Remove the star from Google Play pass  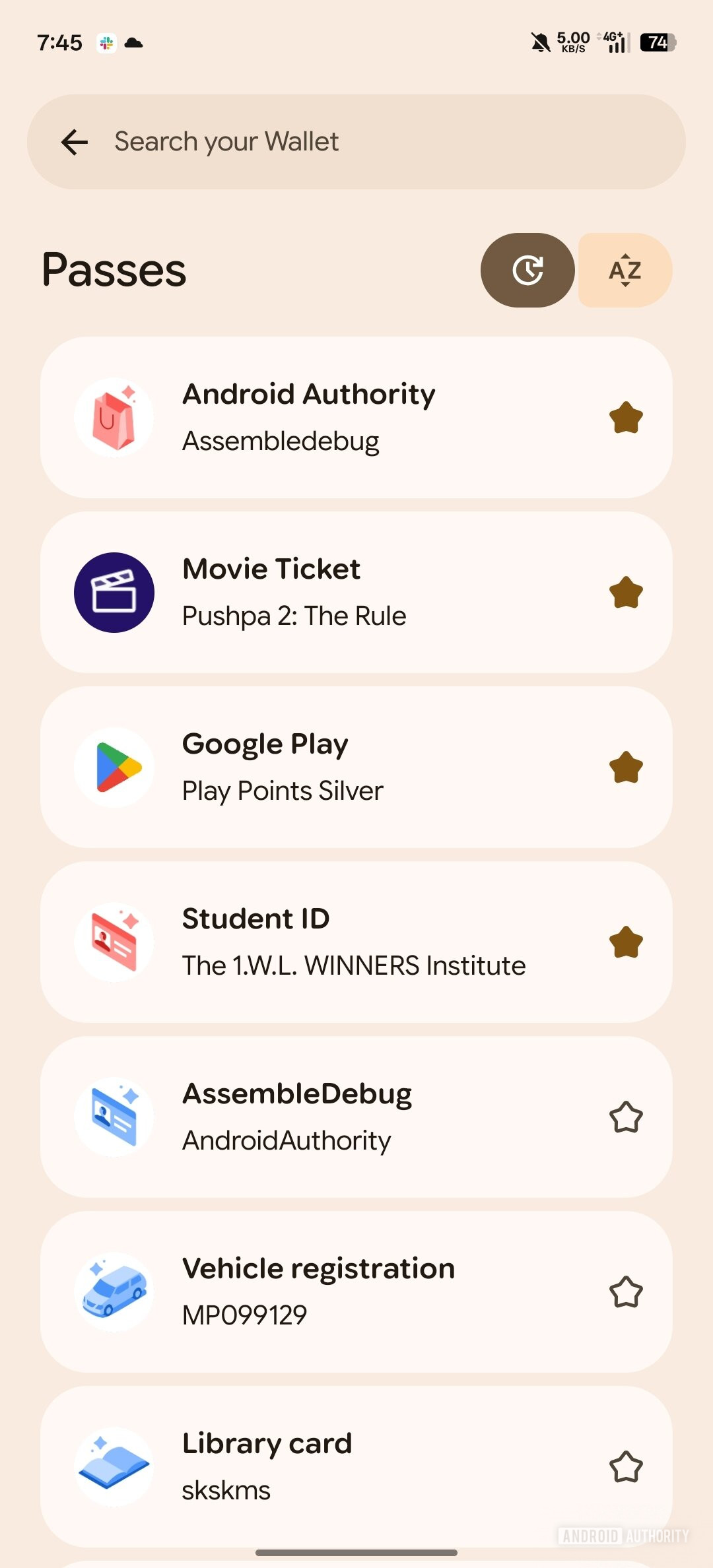pos(626,766)
